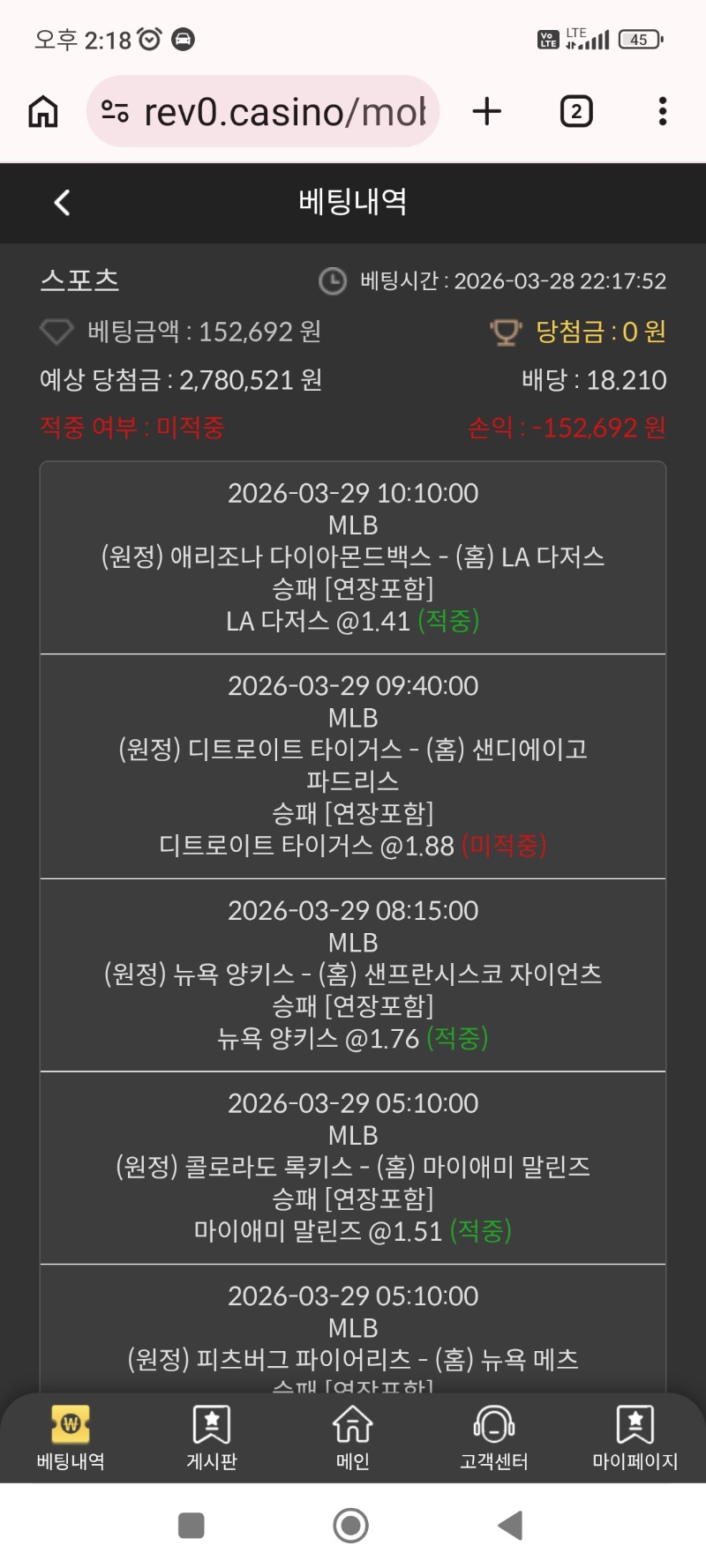This screenshot has width=706, height=1568.
Task: Go back from 베팅내역 page
Action: [x=62, y=203]
